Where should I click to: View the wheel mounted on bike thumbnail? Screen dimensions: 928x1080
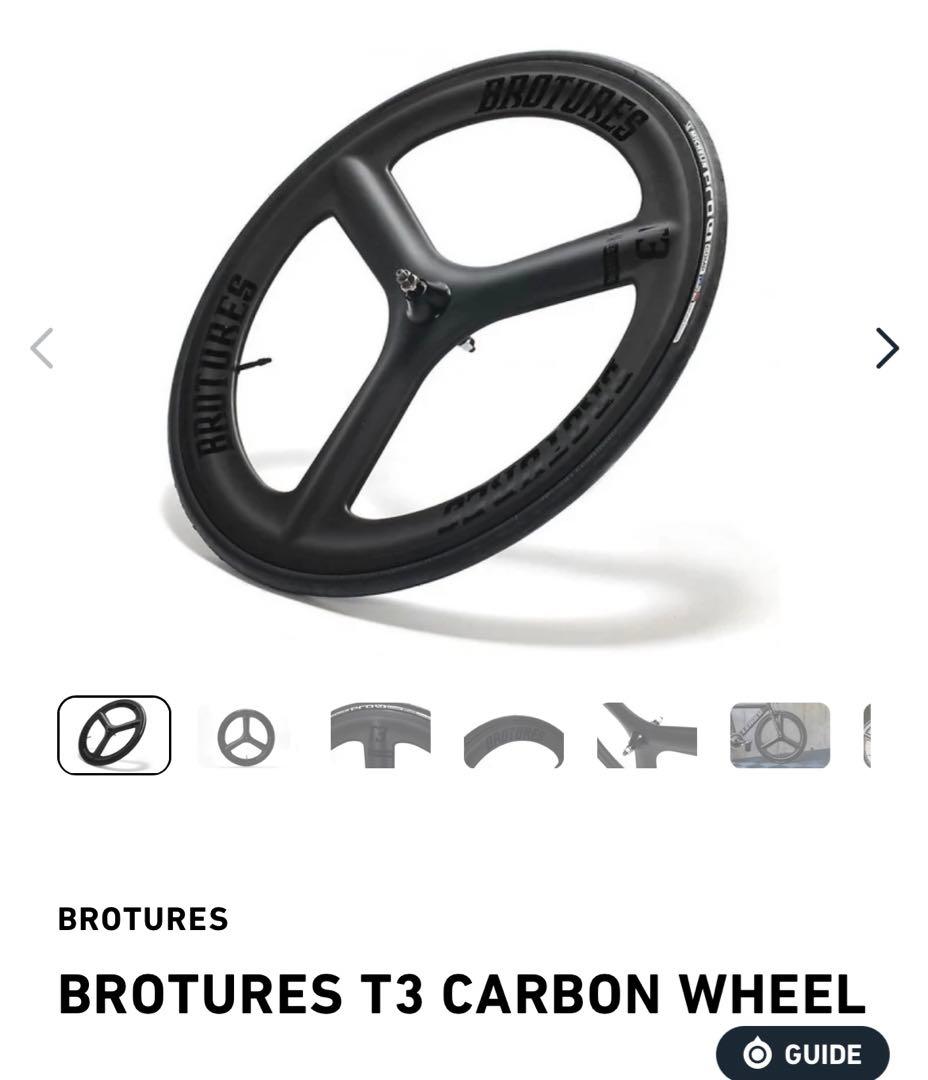coord(780,736)
